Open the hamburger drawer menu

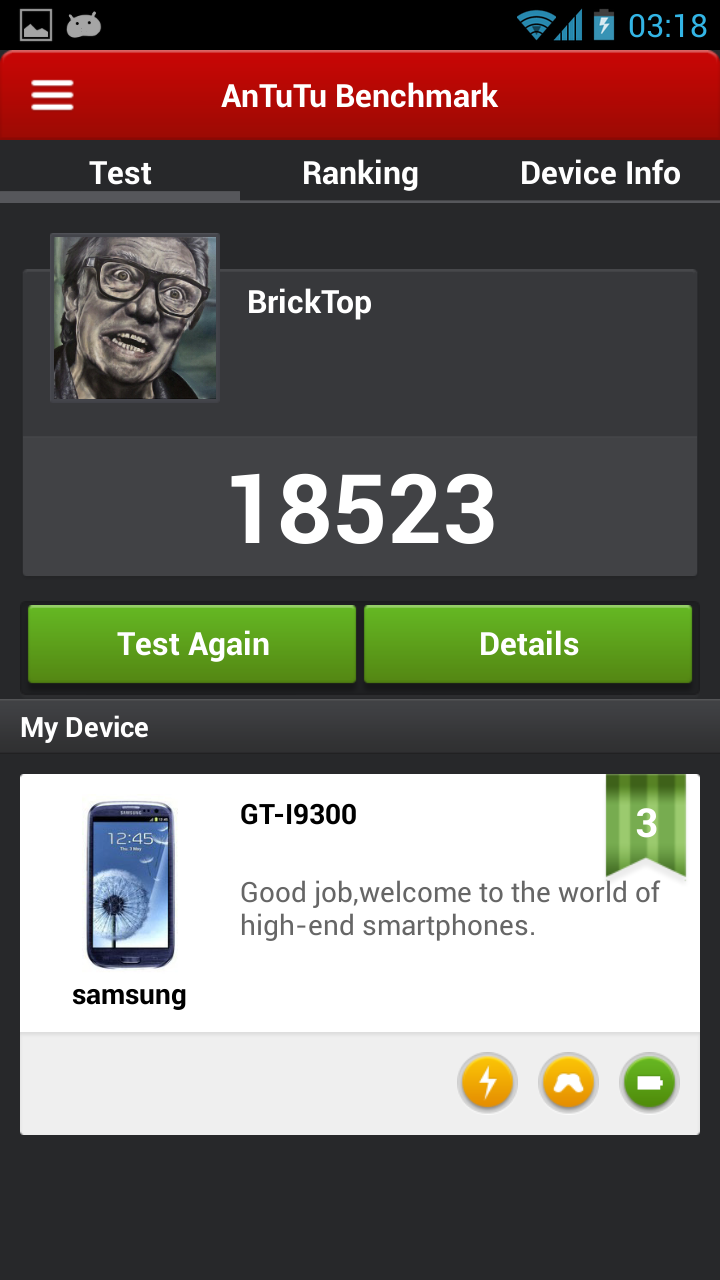[52, 95]
